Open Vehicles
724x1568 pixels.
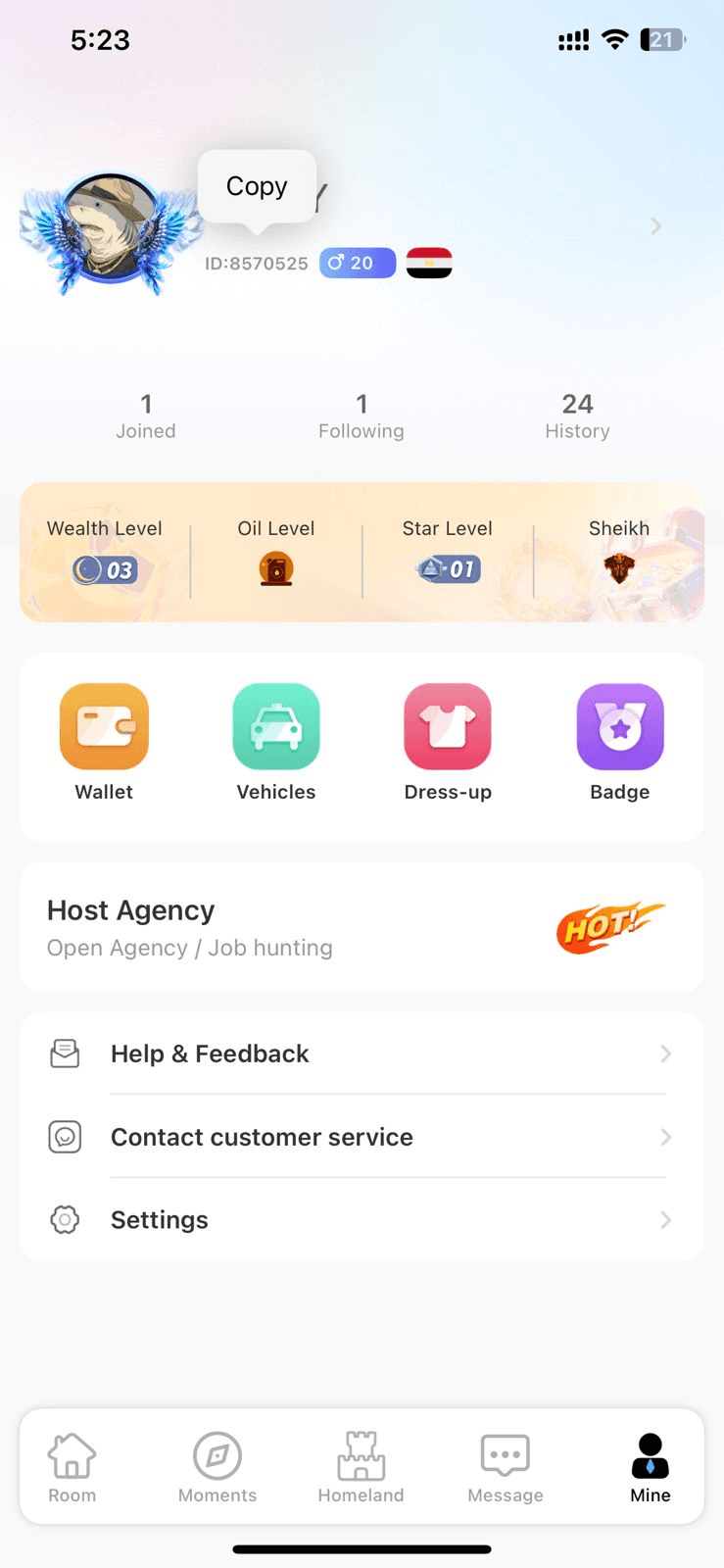[x=276, y=742]
